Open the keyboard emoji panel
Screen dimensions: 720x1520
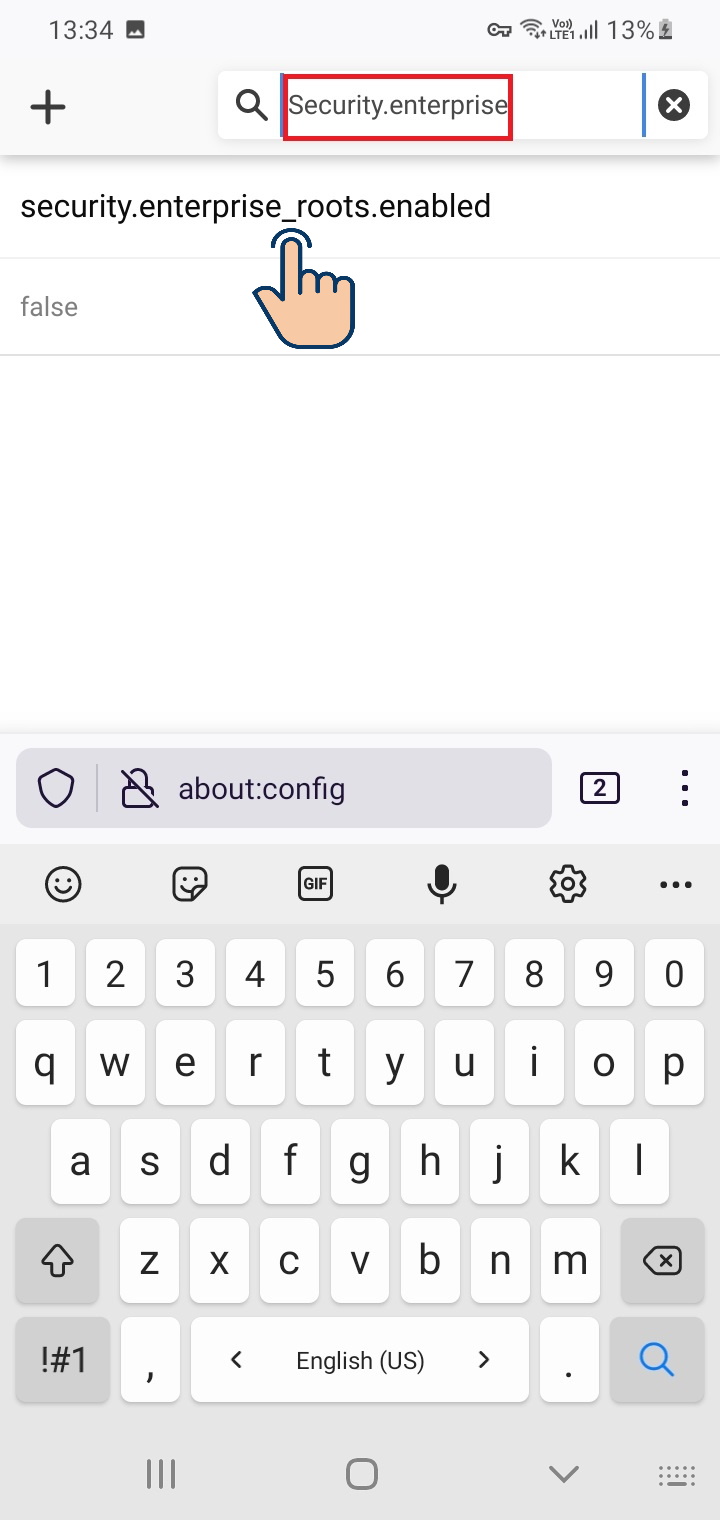click(63, 884)
